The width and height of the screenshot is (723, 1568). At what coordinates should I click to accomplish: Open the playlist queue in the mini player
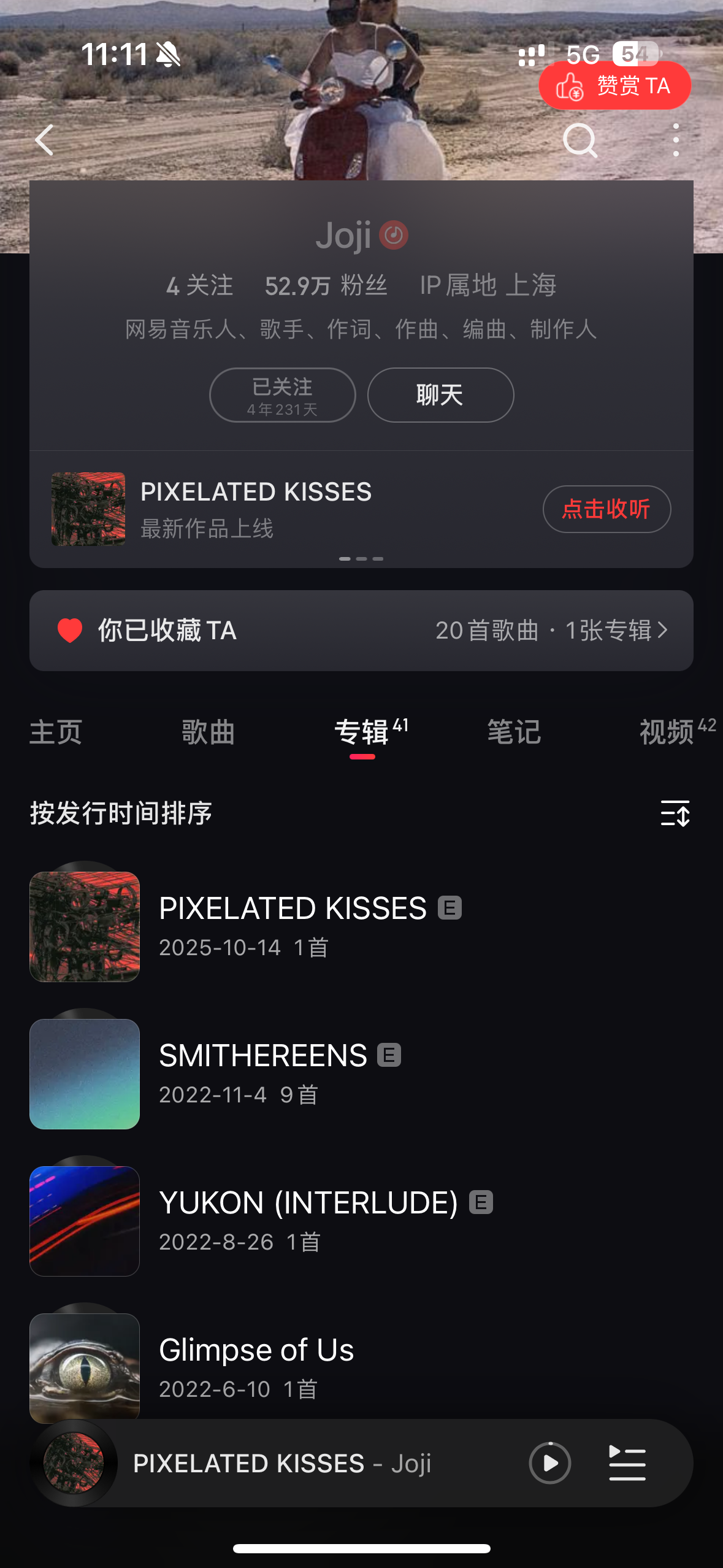click(627, 1463)
